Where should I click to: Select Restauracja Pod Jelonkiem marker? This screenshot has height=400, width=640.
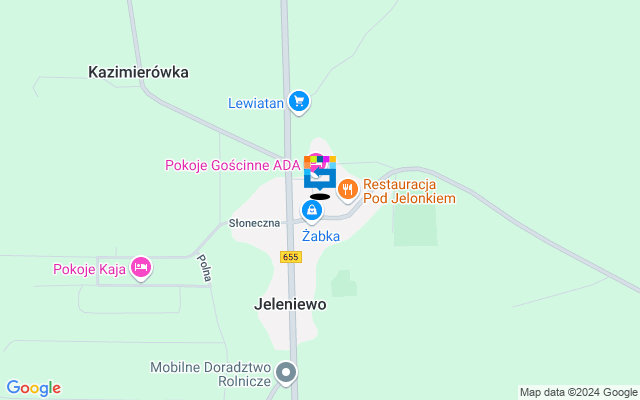coord(347,187)
